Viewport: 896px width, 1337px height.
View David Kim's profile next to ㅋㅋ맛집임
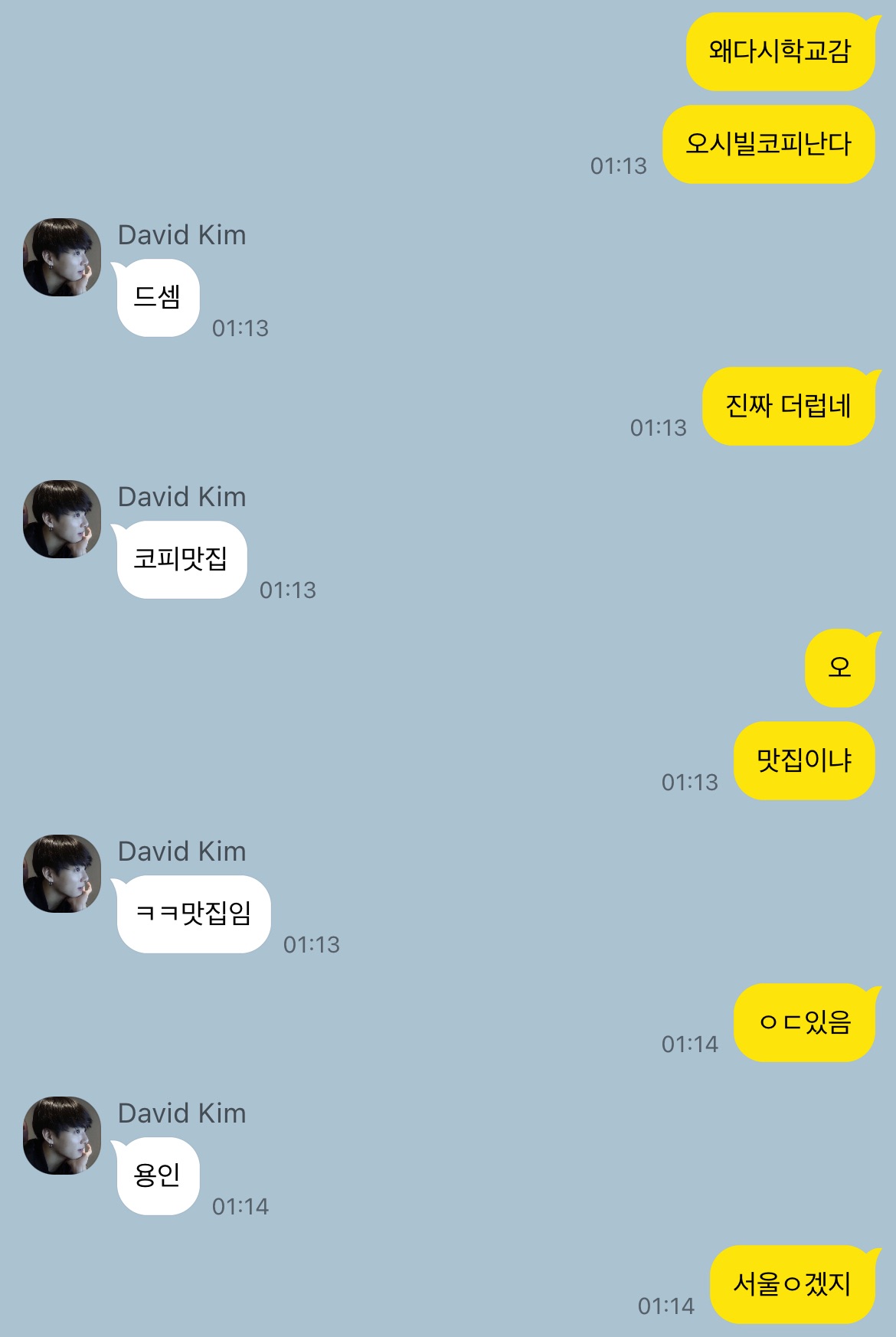(x=62, y=874)
